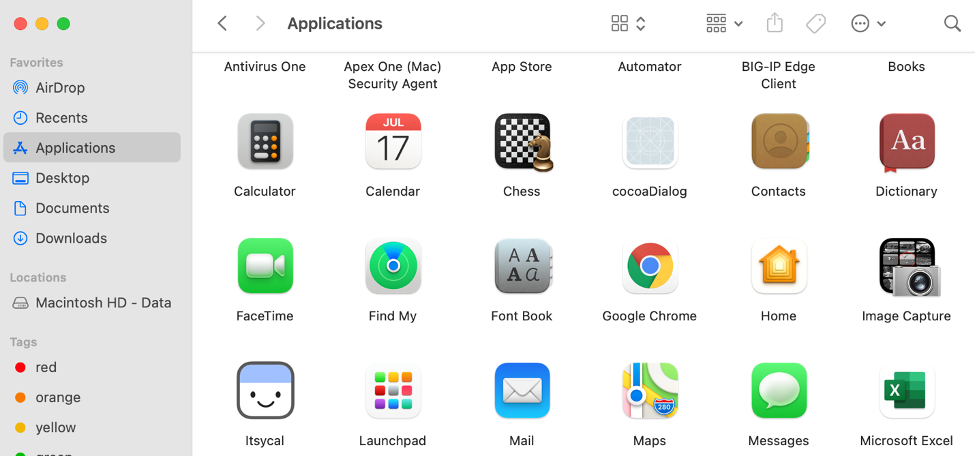Open the search magnifier in toolbar
Screen dimensions: 977x456
[x=952, y=23]
